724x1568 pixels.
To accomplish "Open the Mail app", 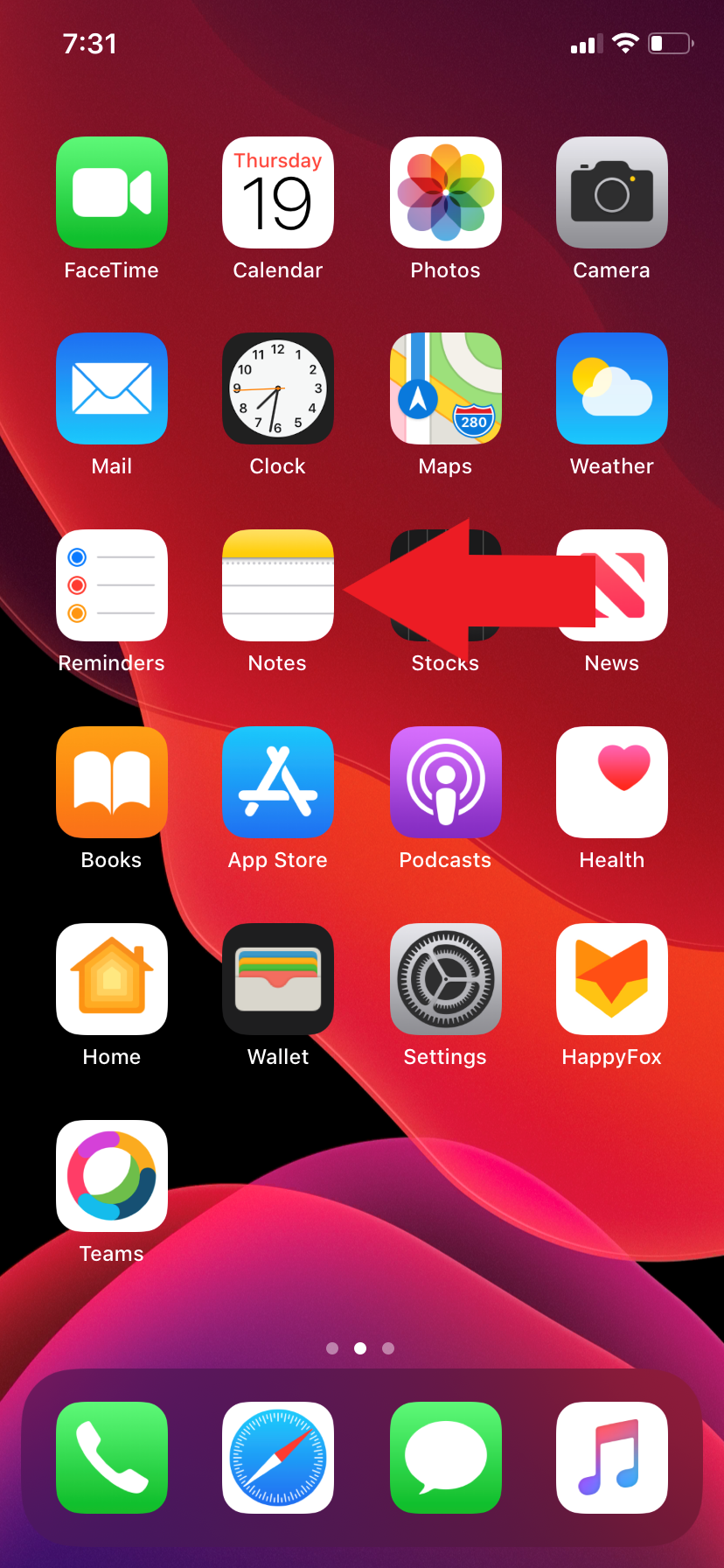I will pos(112,388).
